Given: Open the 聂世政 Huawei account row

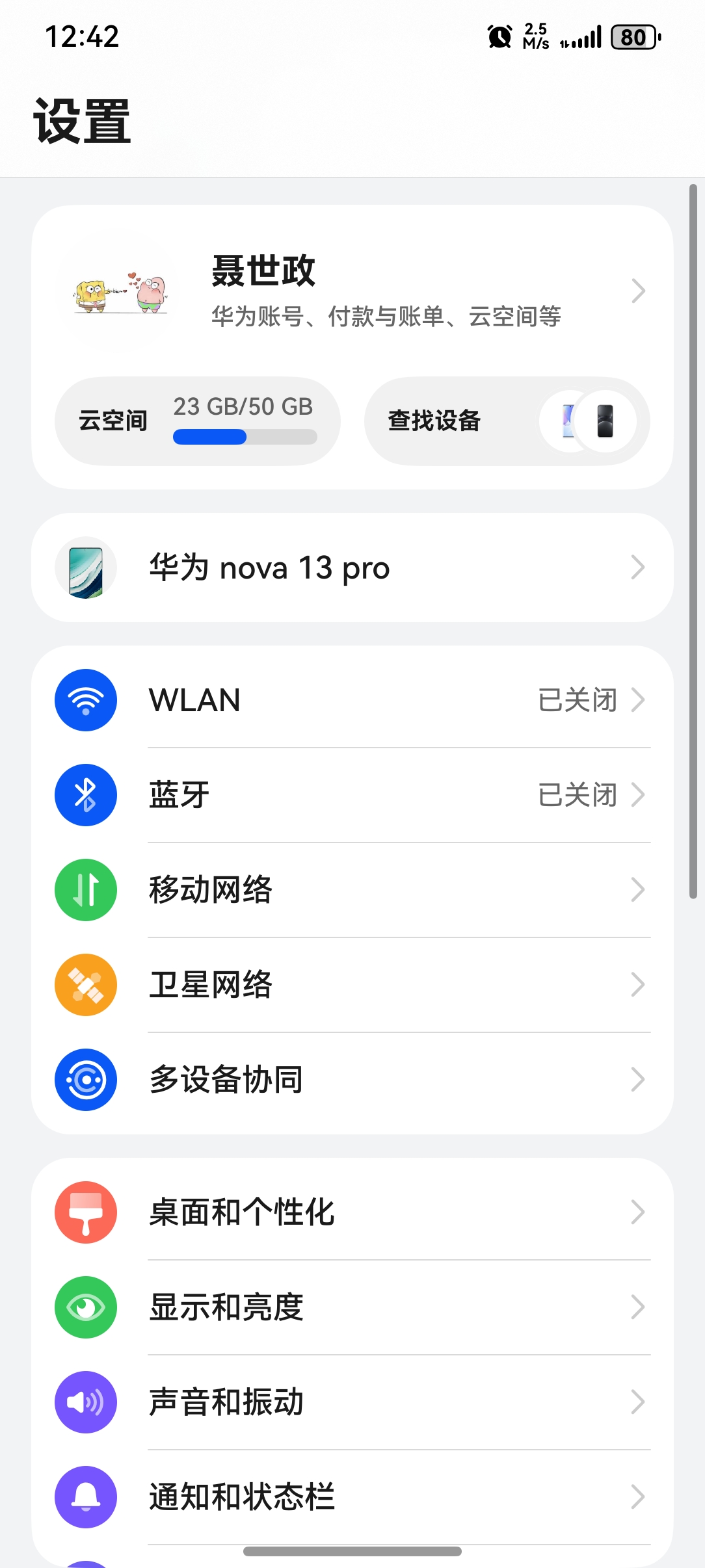Looking at the screenshot, I should pos(351,291).
